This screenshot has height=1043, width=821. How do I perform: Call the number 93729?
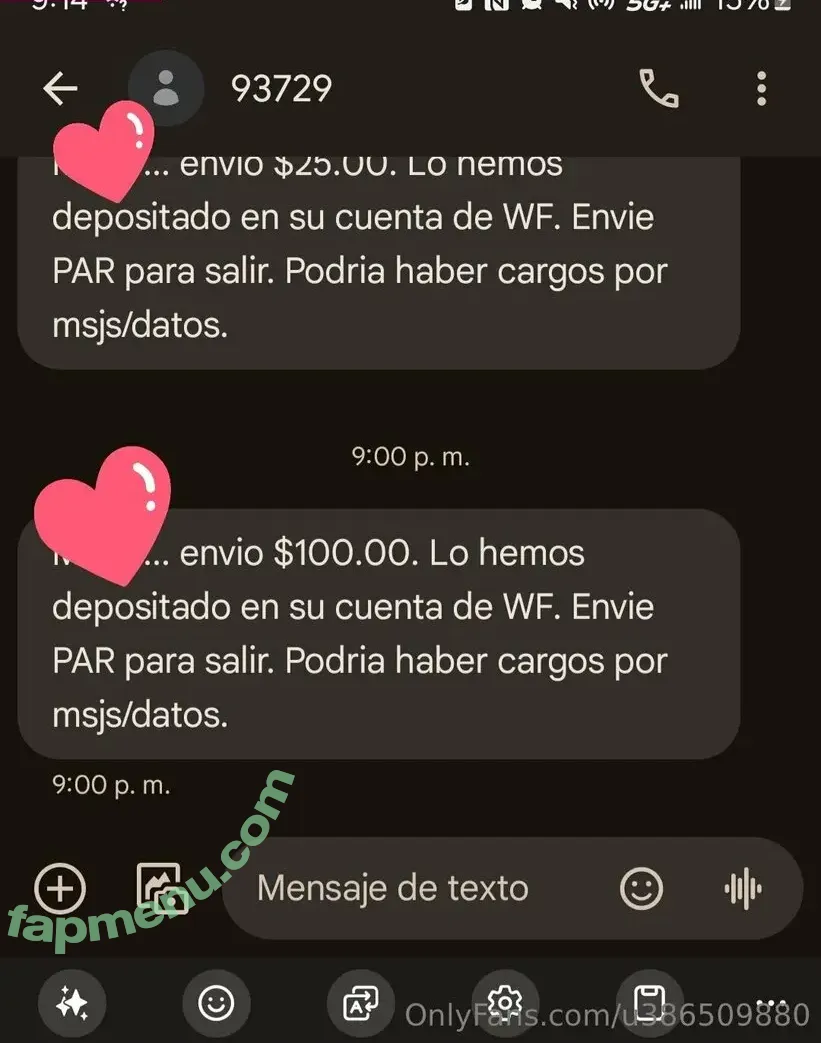[658, 90]
